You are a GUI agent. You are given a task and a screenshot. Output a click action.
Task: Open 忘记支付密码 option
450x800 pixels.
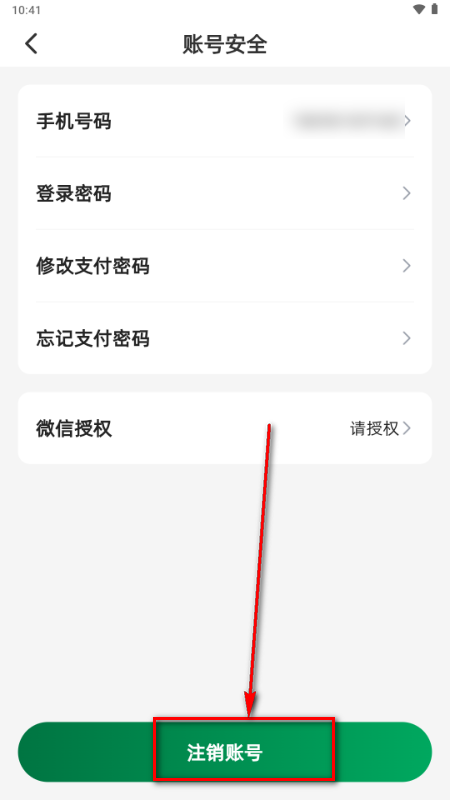pyautogui.click(x=224, y=338)
